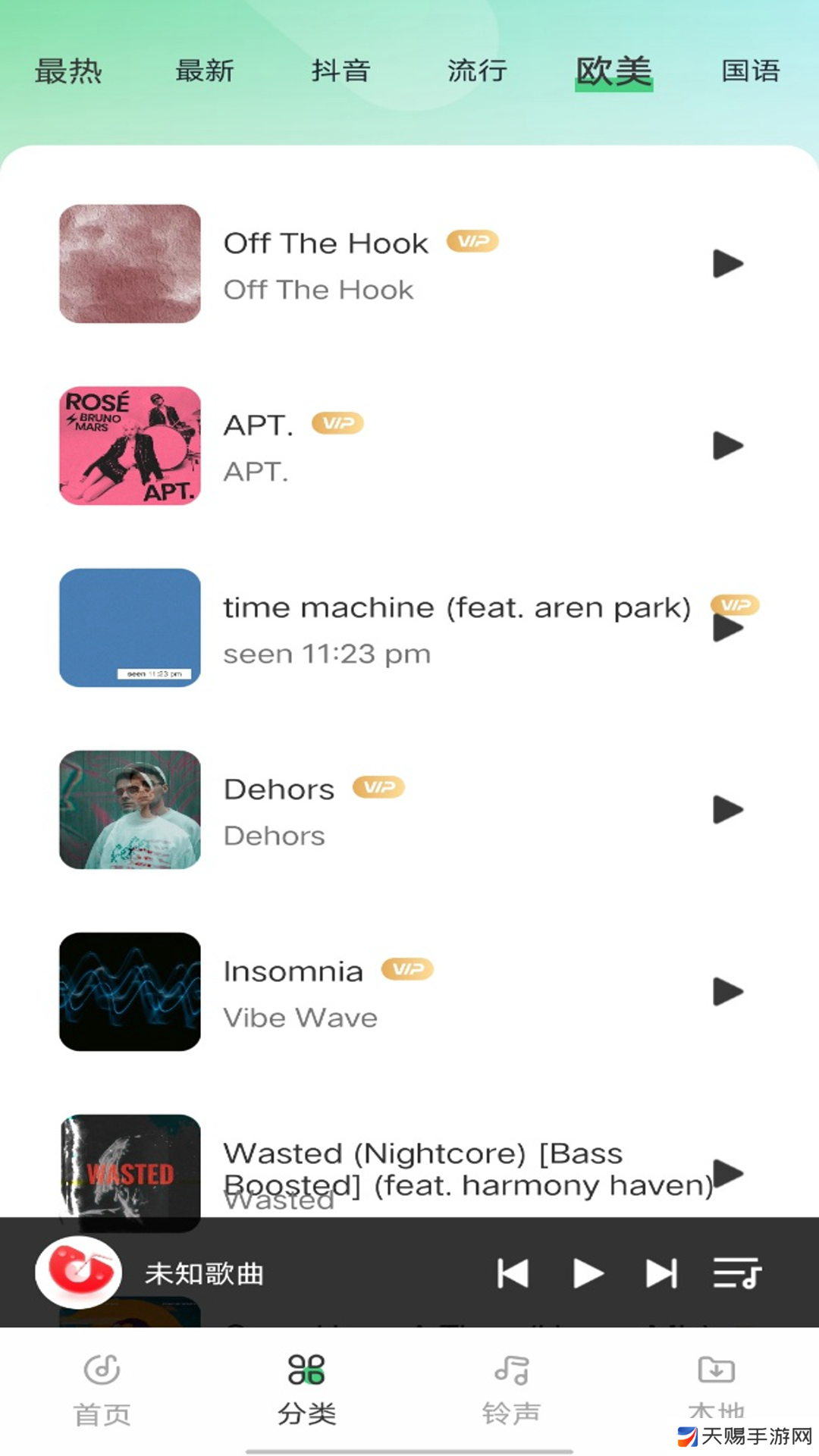Image resolution: width=819 pixels, height=1456 pixels.
Task: Open the now playing cover 未知歌曲
Action: click(x=78, y=1272)
